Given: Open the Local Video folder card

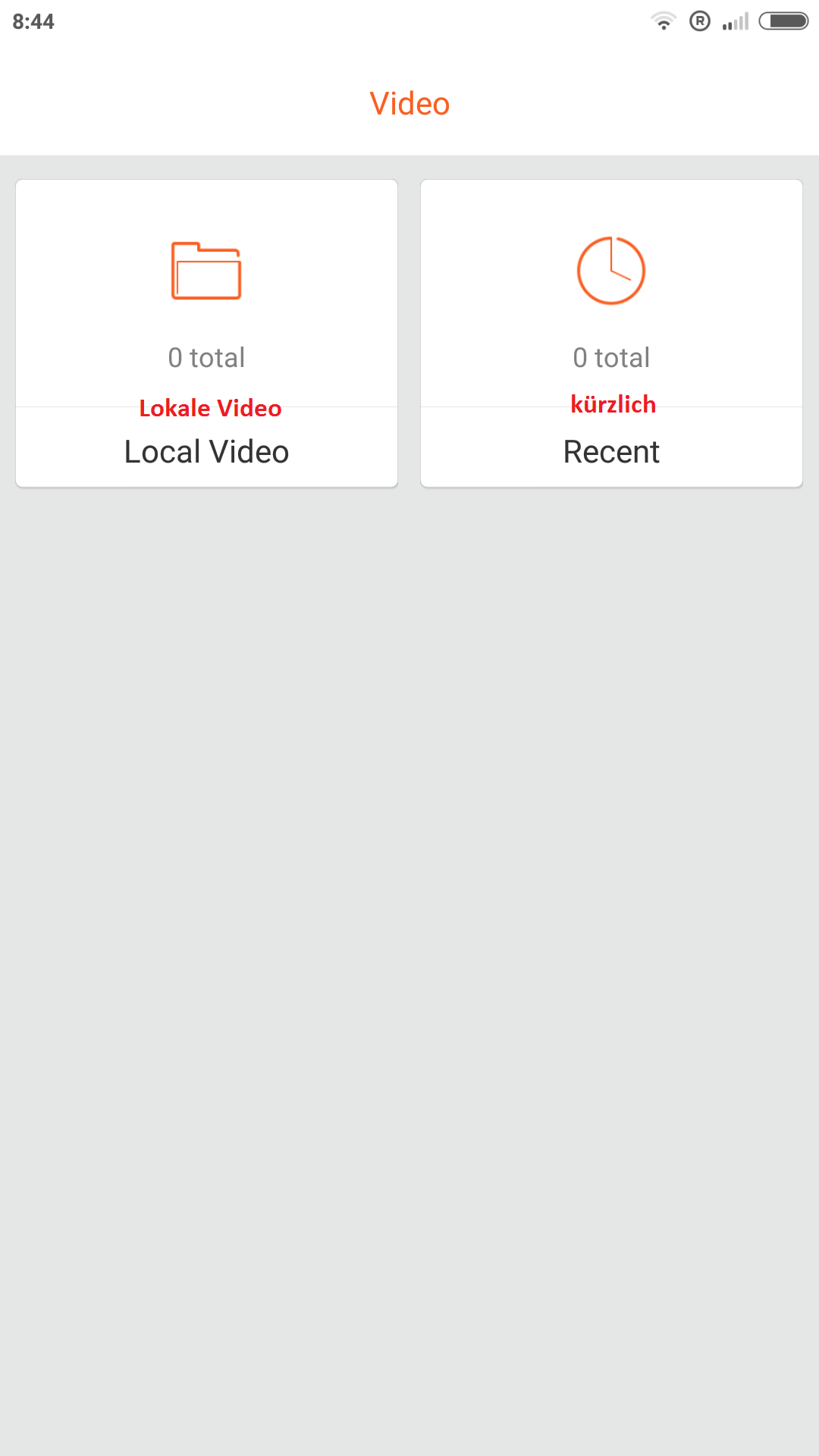Looking at the screenshot, I should 206,334.
